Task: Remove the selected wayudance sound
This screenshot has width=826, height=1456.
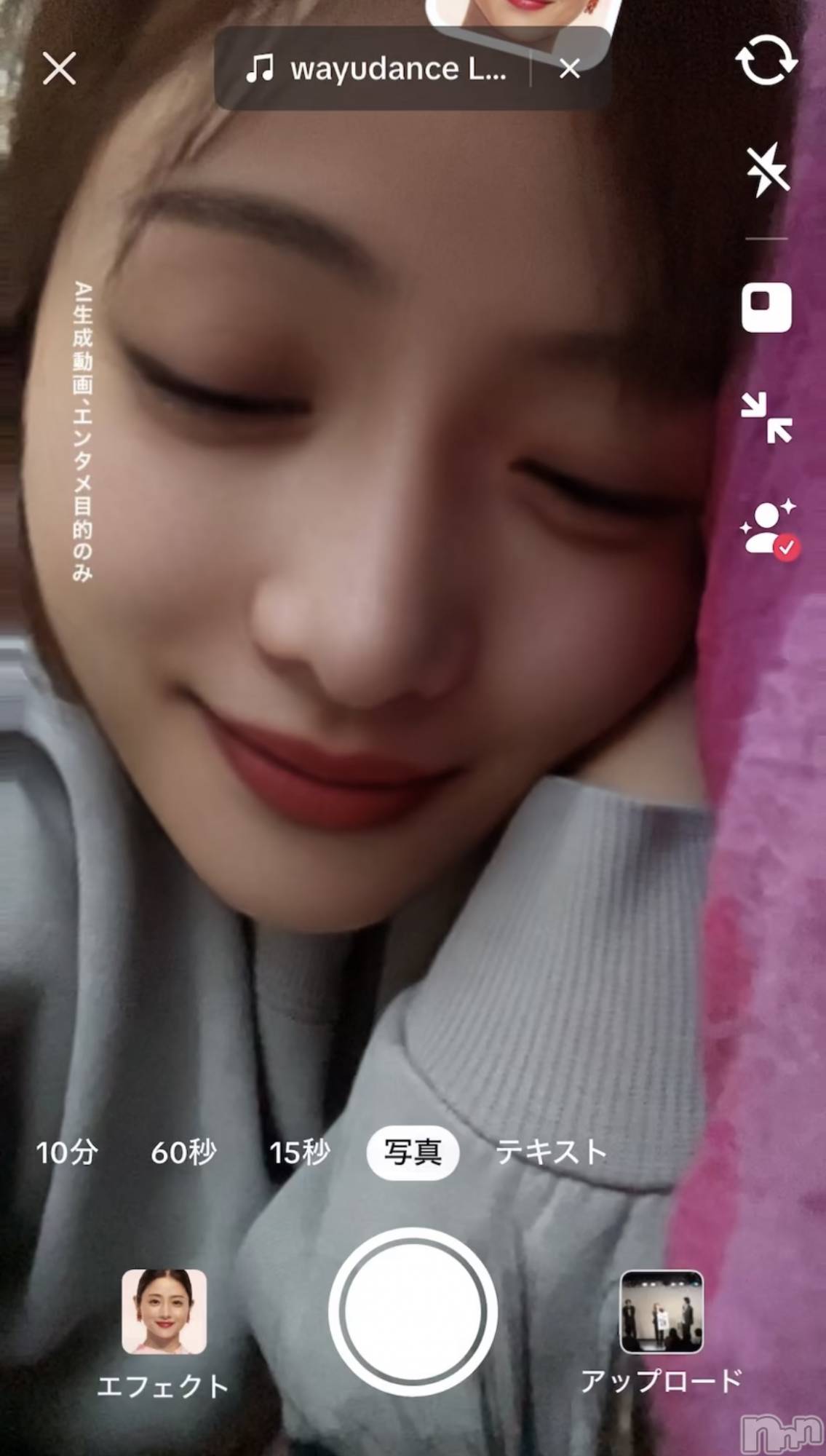Action: coord(569,69)
